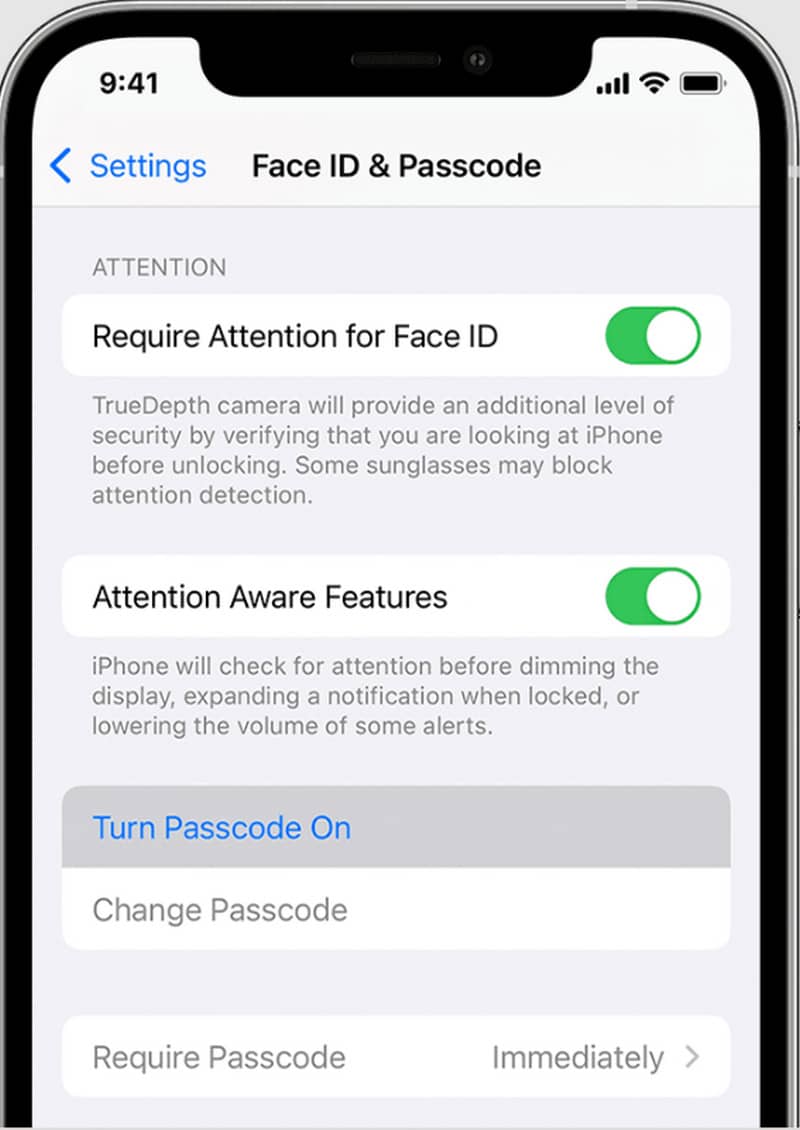This screenshot has width=800, height=1130.
Task: Select Change Passcode
Action: click(x=220, y=910)
